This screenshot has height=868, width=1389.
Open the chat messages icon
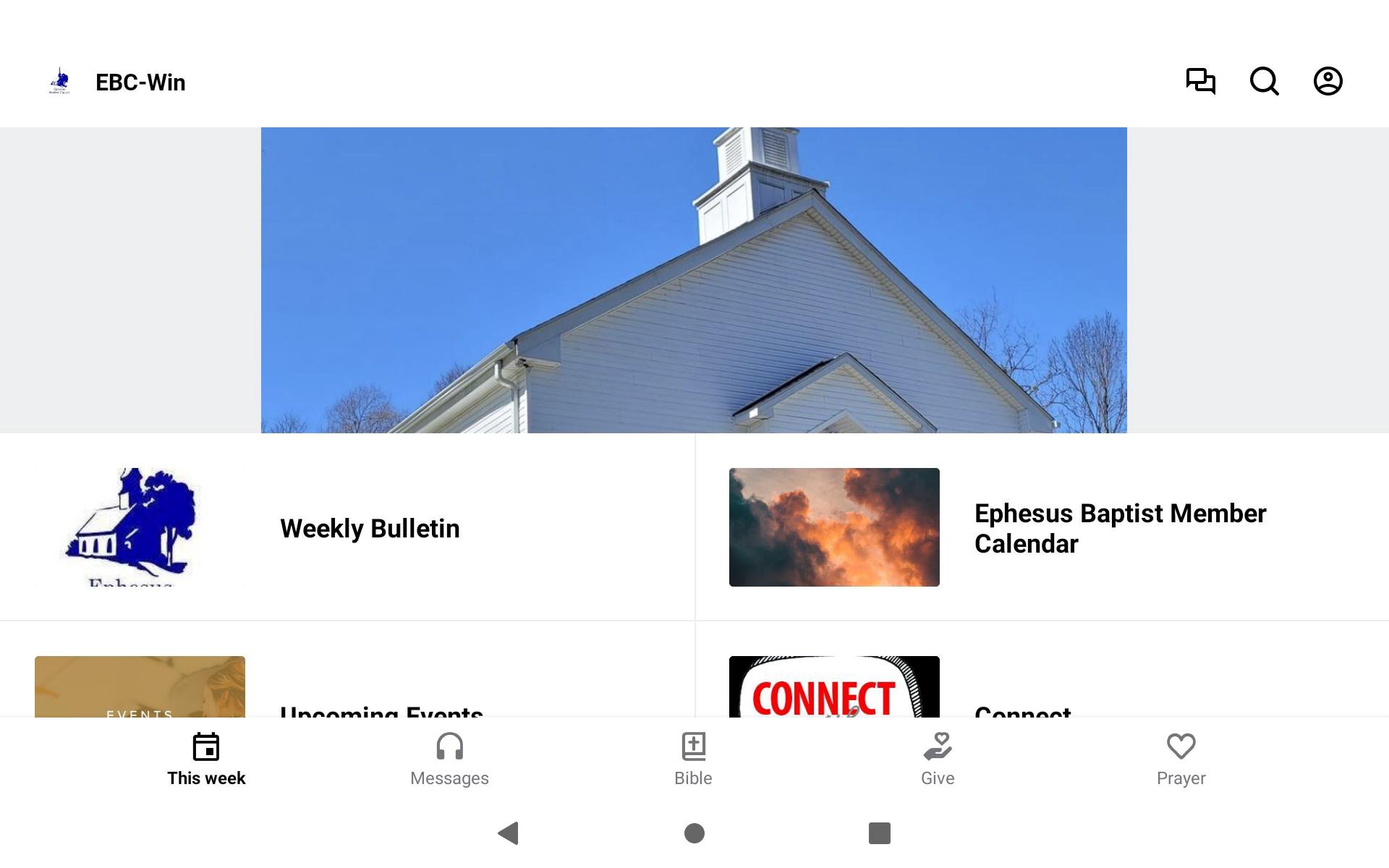coord(1200,81)
